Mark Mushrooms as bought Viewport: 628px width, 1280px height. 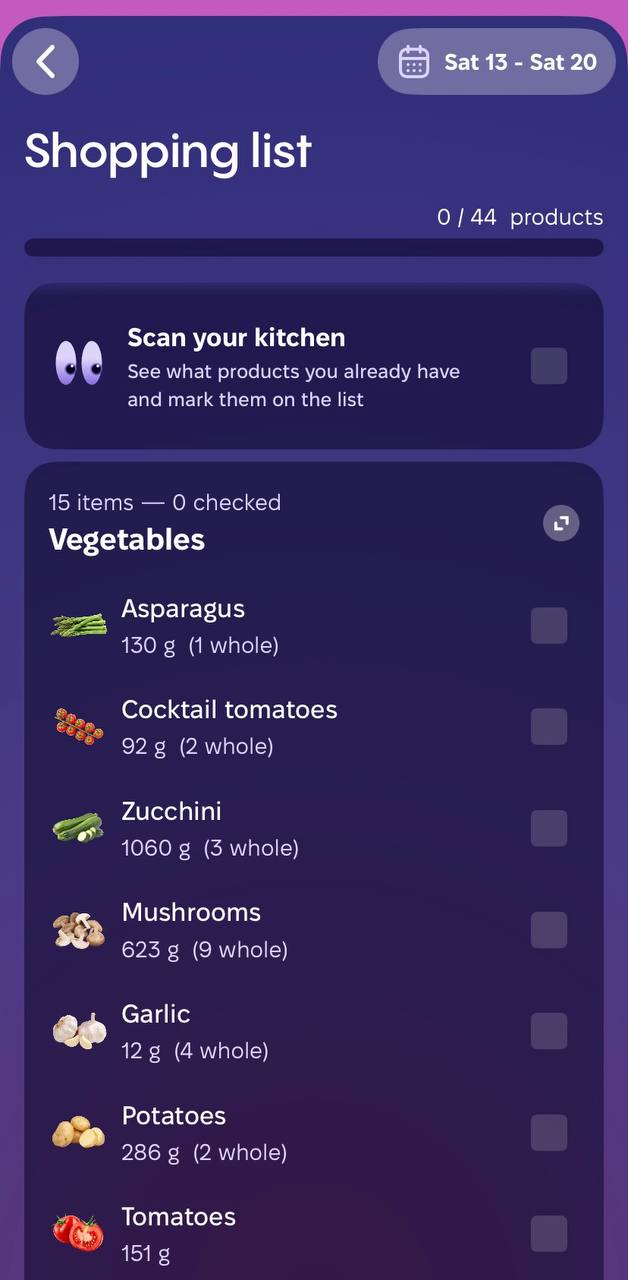click(549, 930)
